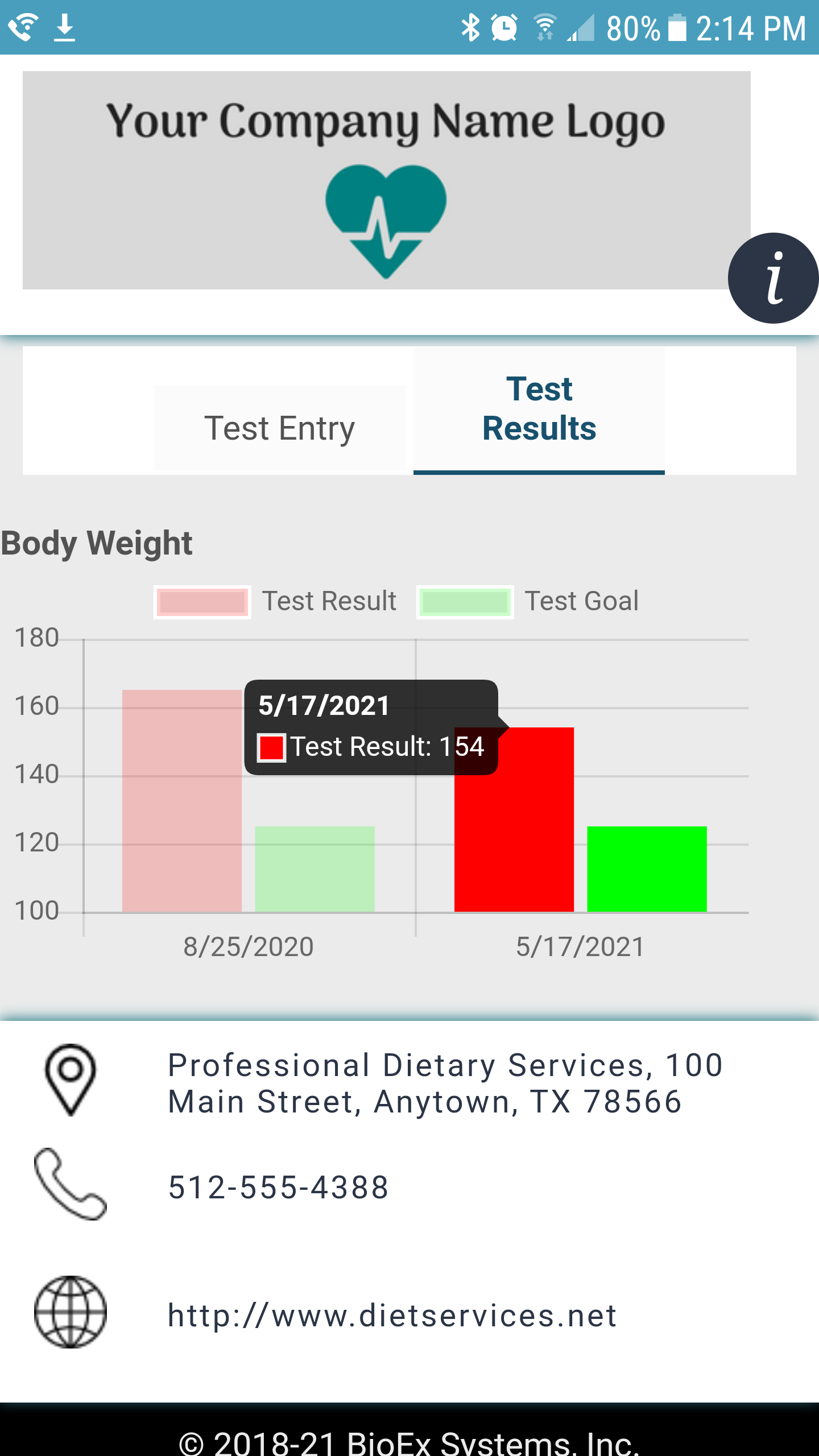Screen dimensions: 819x1456
Task: Select the Test Results tab
Action: (x=539, y=409)
